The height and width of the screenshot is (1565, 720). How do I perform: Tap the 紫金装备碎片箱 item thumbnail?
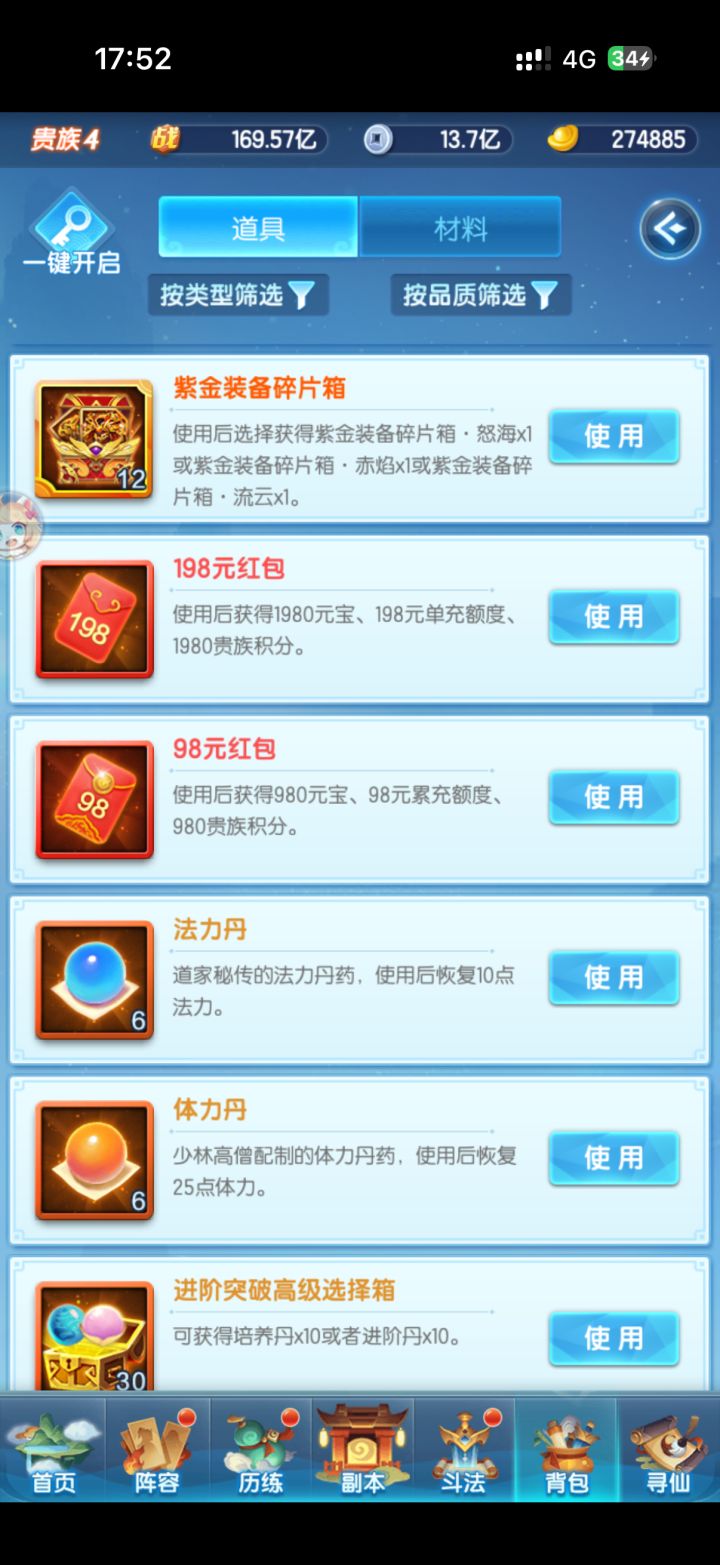[93, 436]
